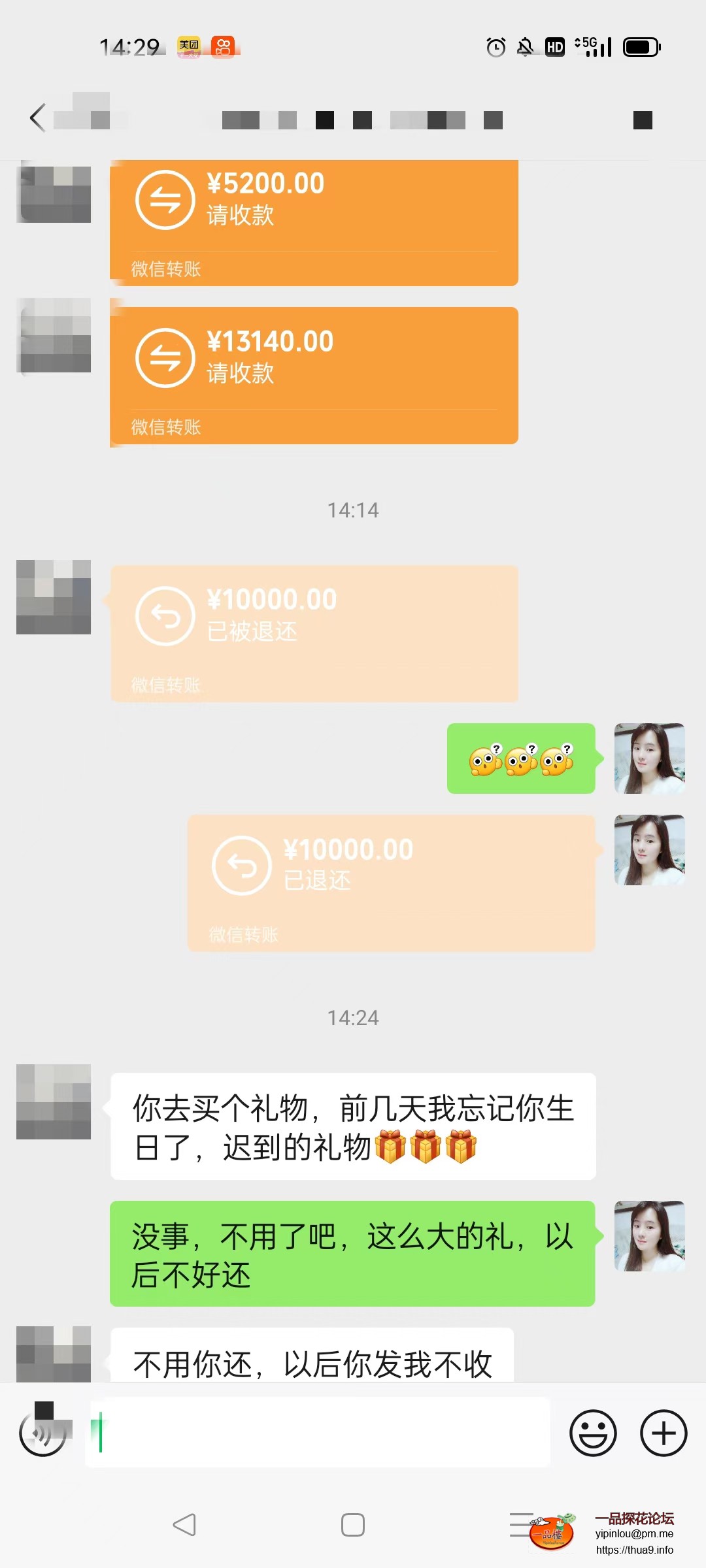Viewport: 706px width, 1568px height.
Task: Open the Kuaishou app from status bar
Action: coord(222,46)
